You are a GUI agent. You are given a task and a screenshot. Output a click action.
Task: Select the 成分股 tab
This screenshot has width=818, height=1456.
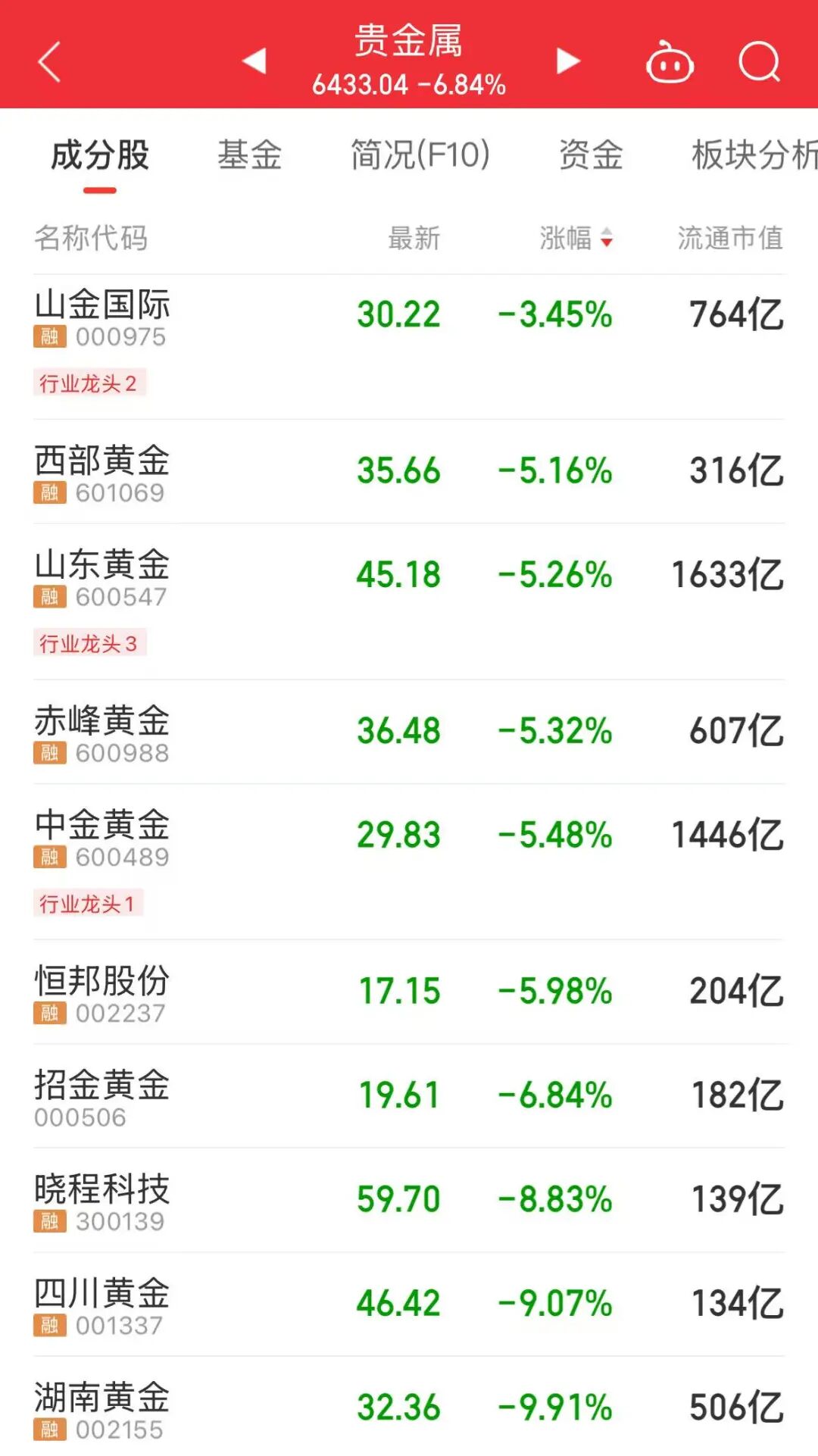(100, 155)
